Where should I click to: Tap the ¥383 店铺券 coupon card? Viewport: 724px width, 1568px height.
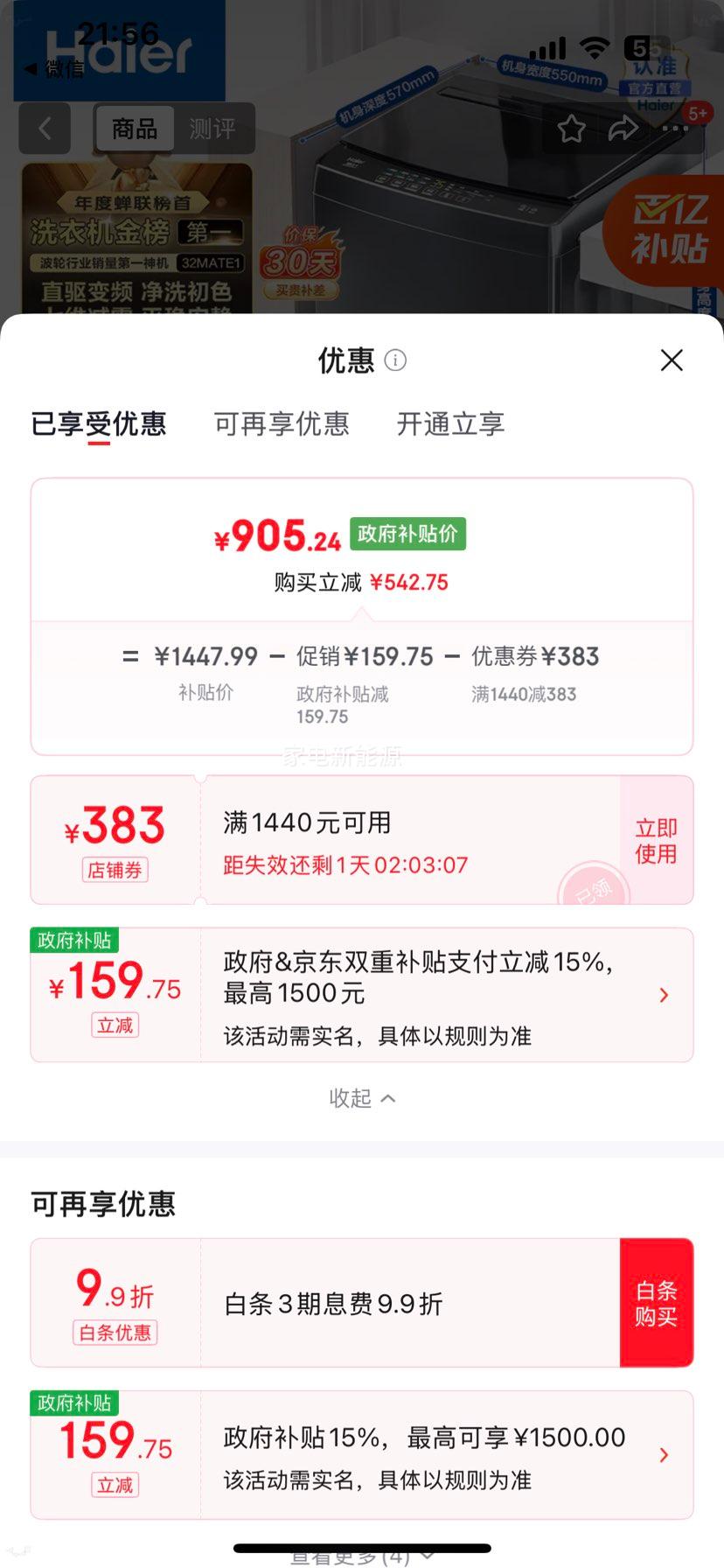click(115, 838)
